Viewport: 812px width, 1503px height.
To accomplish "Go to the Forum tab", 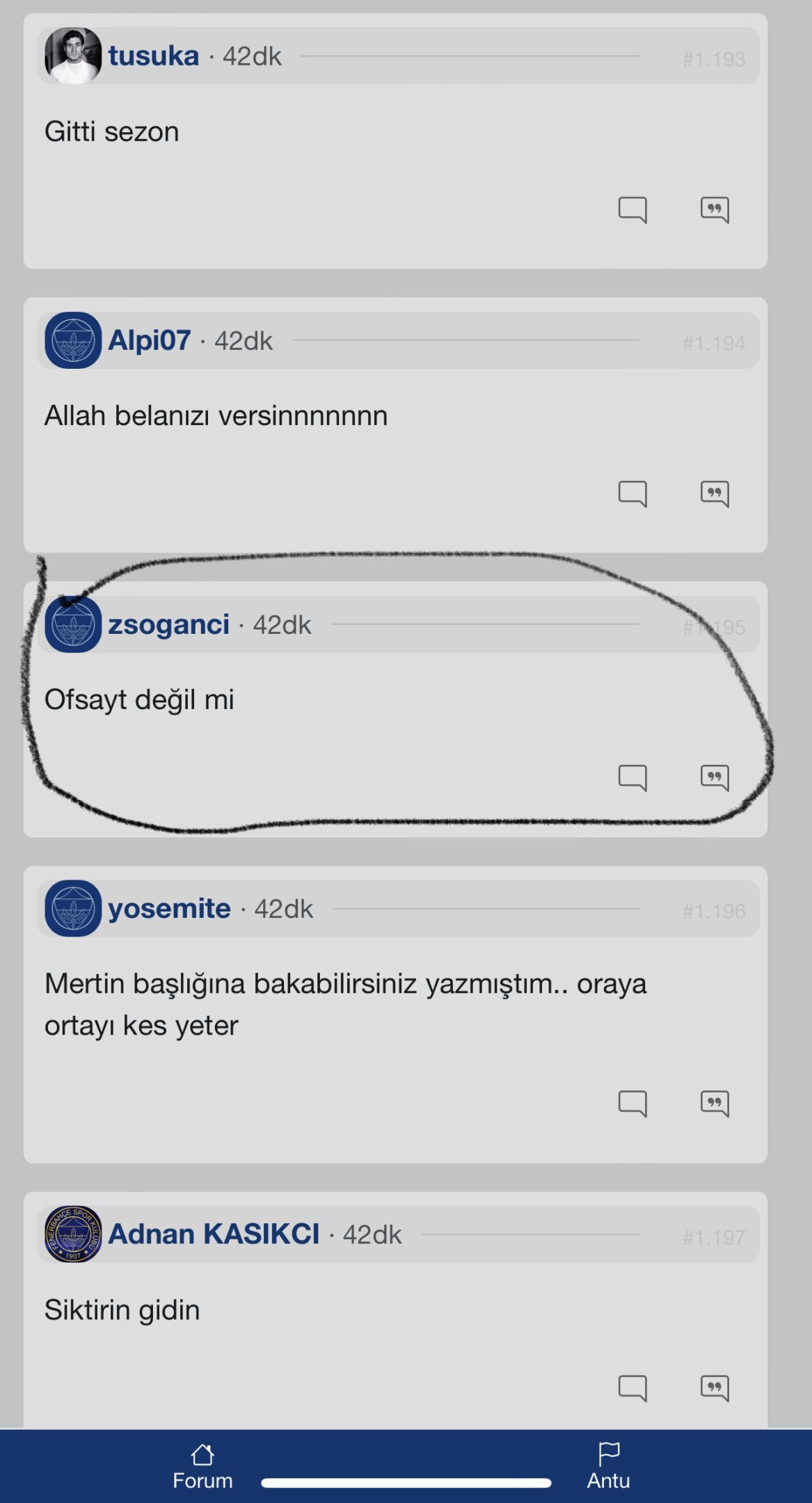I will coord(202,1466).
